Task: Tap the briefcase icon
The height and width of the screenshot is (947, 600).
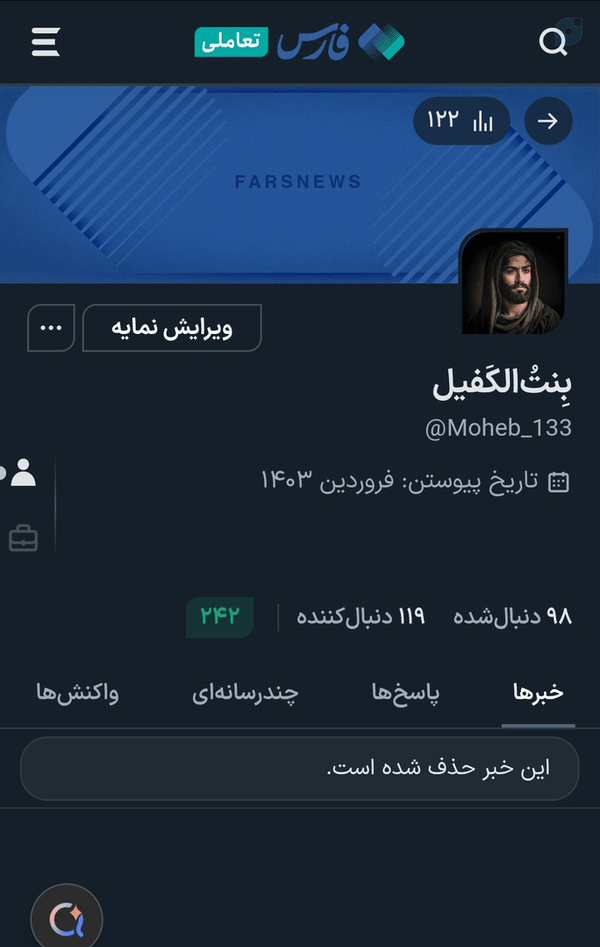Action: click(24, 538)
